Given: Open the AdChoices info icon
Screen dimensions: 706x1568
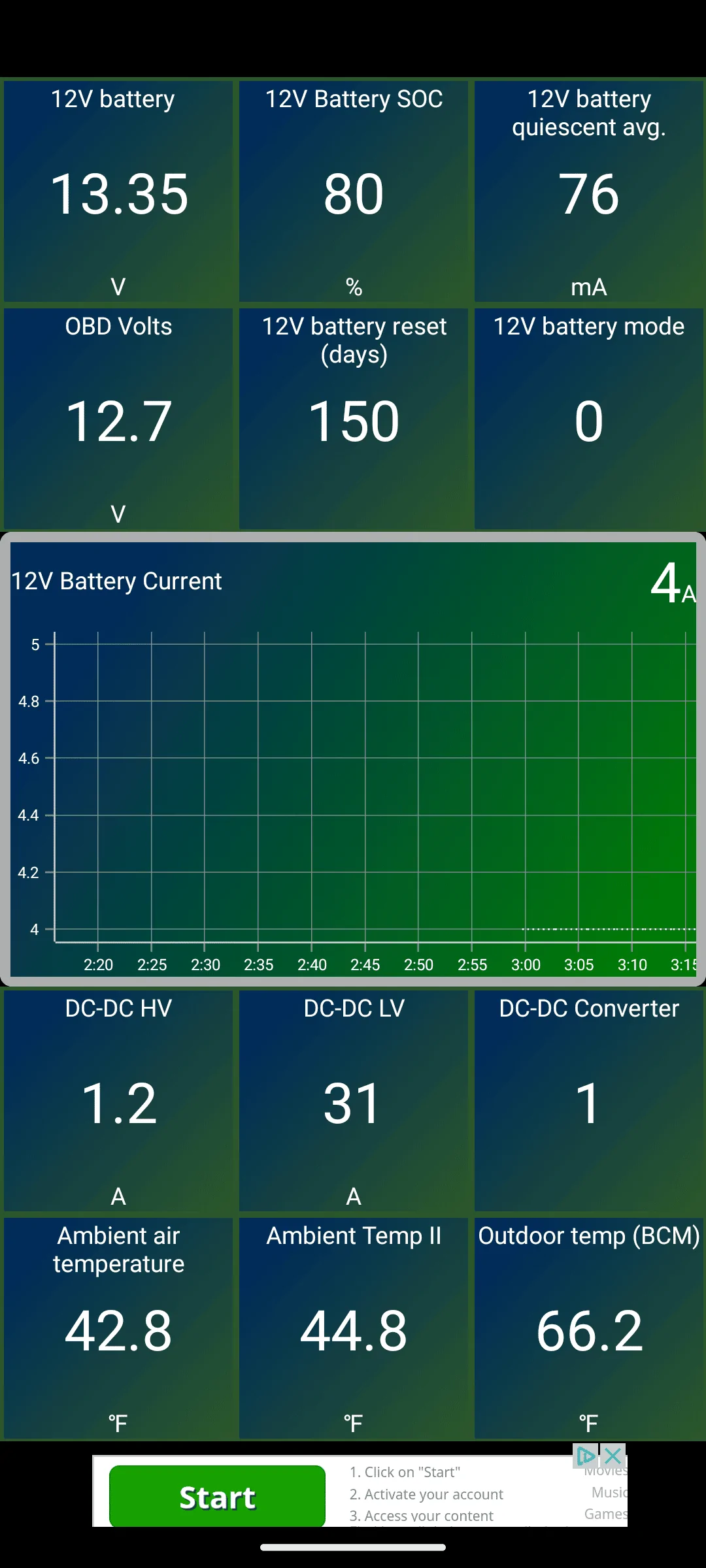Looking at the screenshot, I should coord(586,1456).
